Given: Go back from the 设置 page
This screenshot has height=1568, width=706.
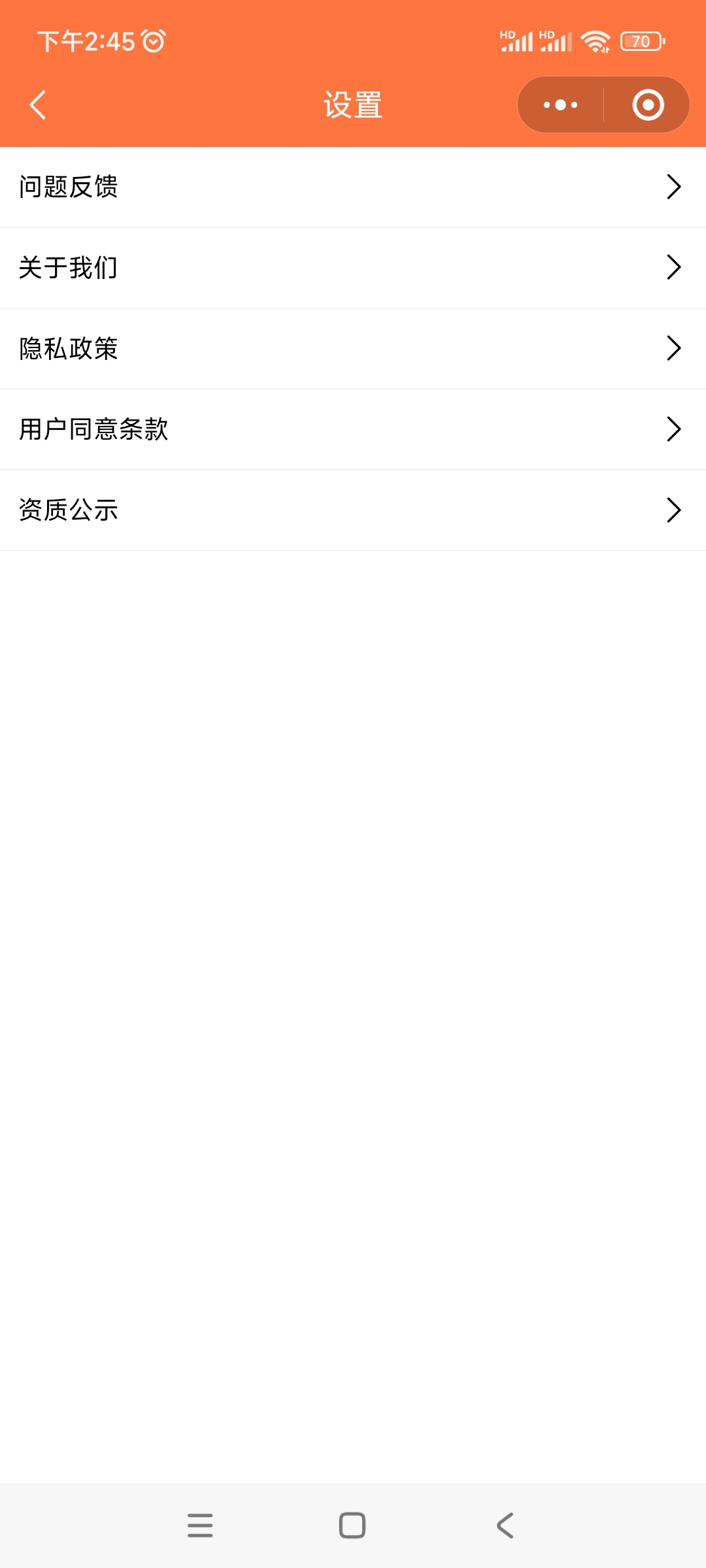Looking at the screenshot, I should (38, 105).
